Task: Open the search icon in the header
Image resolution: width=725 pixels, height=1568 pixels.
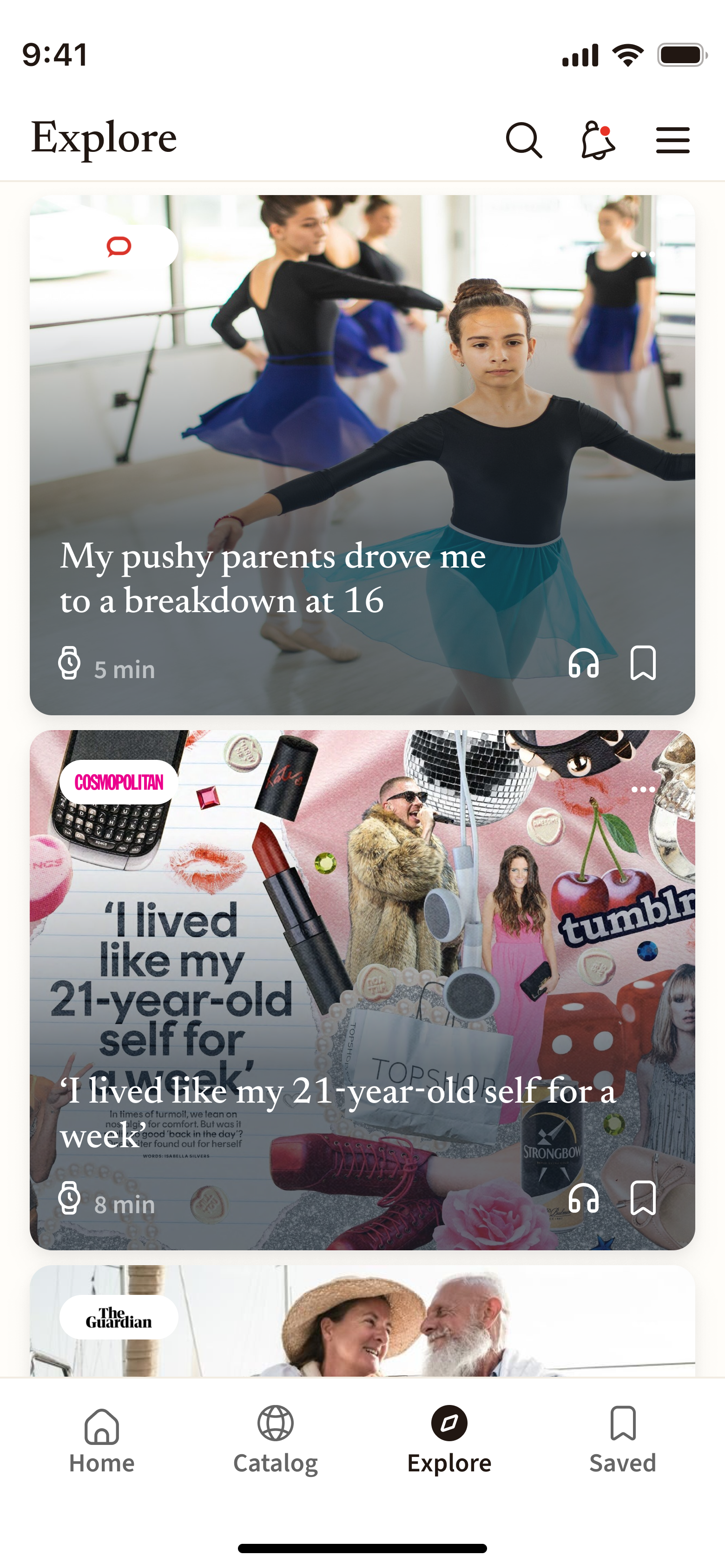Action: coord(523,140)
